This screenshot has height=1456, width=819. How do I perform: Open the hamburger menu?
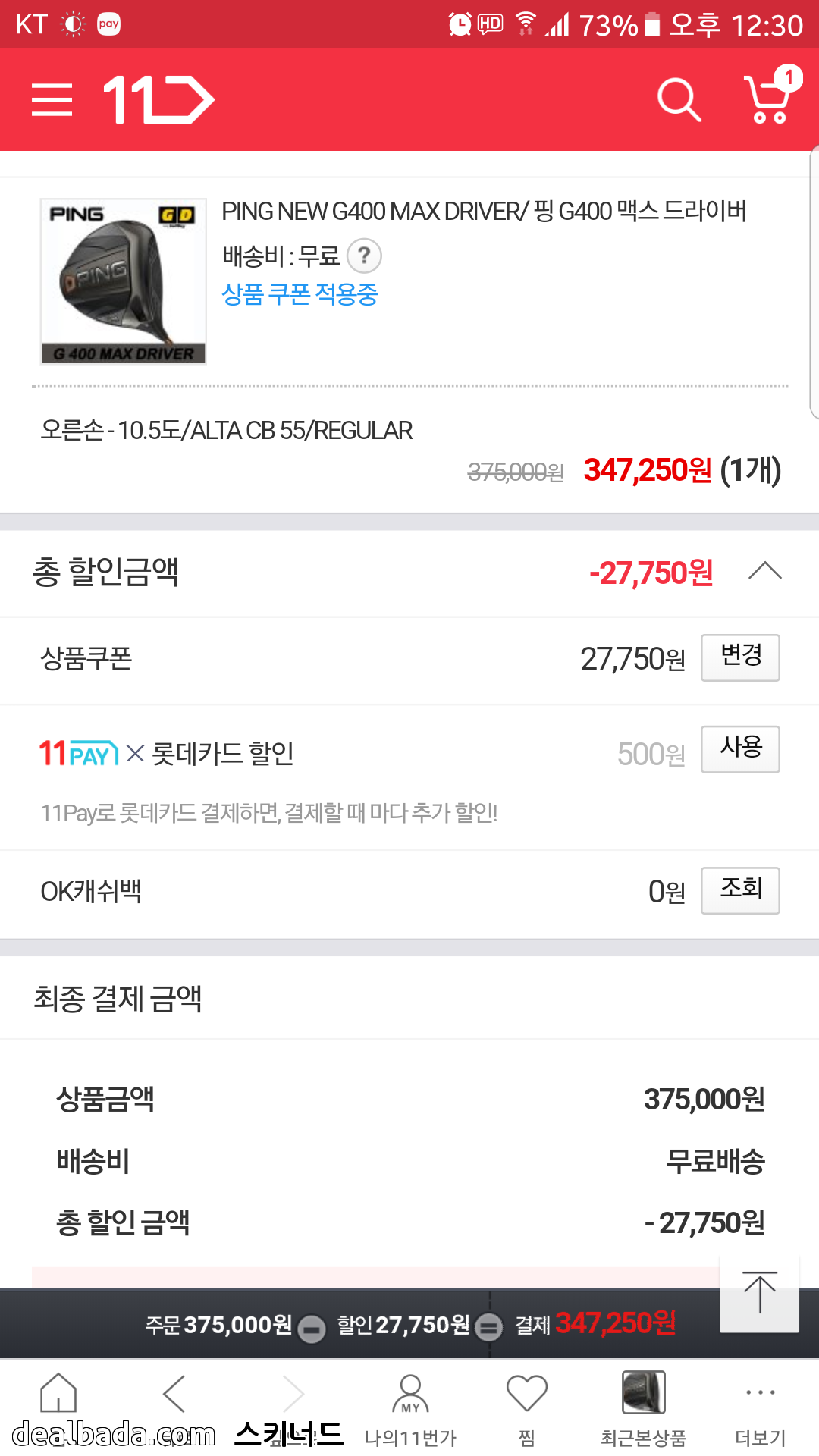point(52,99)
